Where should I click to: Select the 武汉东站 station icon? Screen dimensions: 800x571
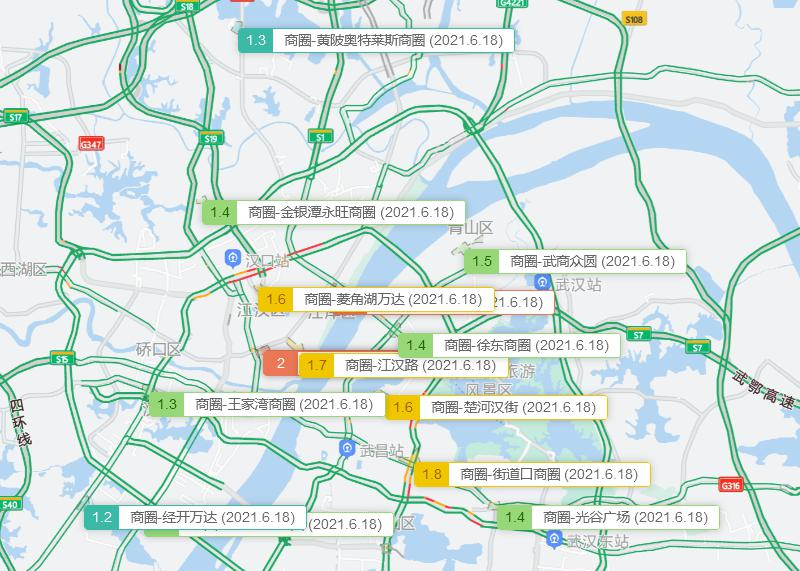(x=555, y=540)
